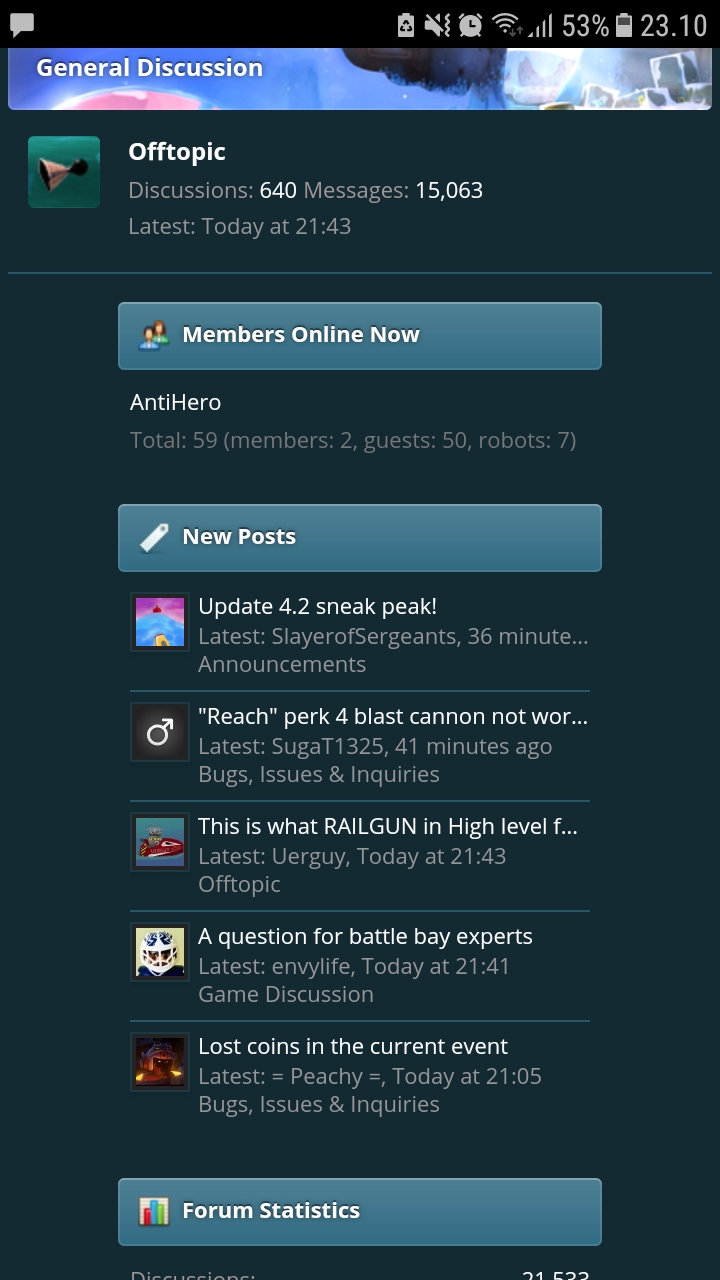Open the Update 4.2 sneak peak thread
720x1280 pixels.
(x=317, y=606)
